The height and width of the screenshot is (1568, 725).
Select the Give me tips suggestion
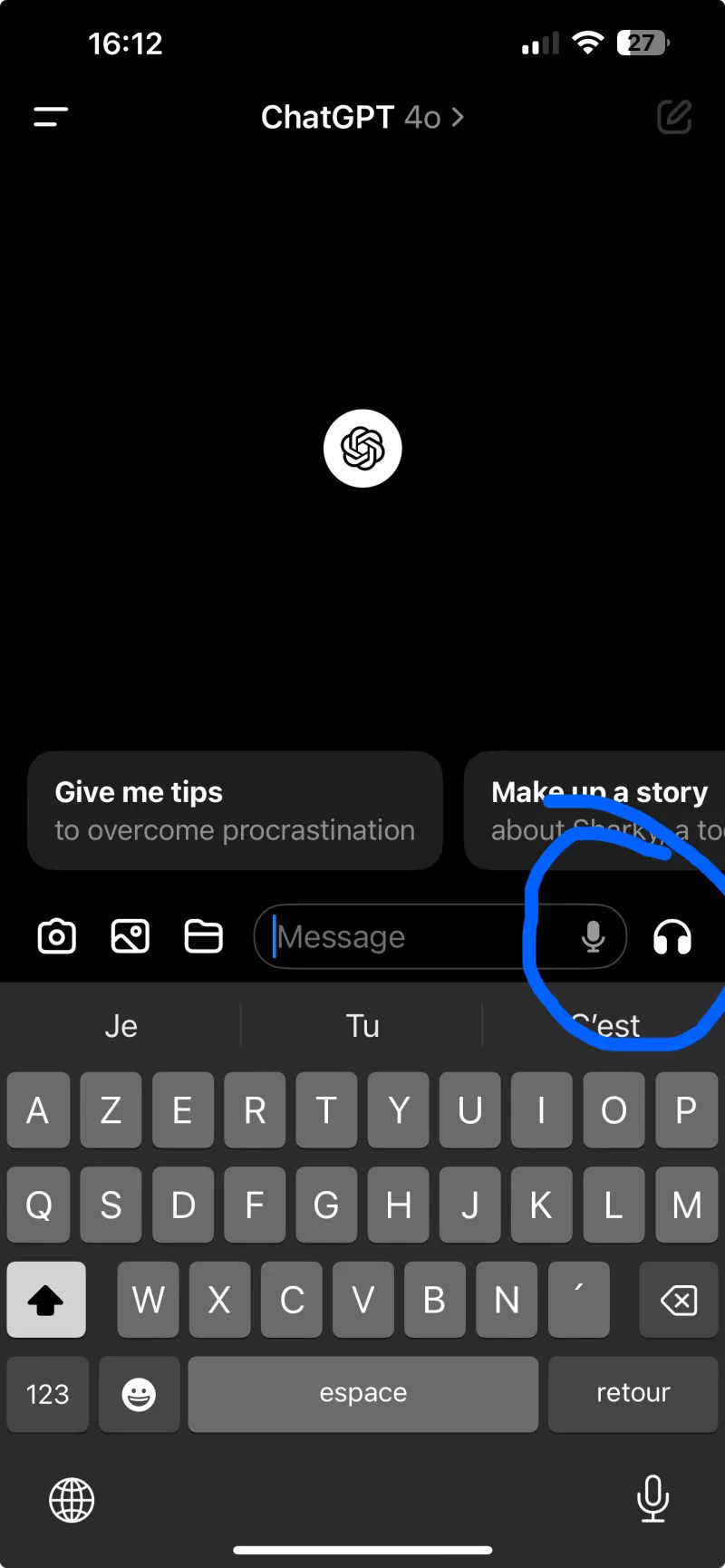235,810
